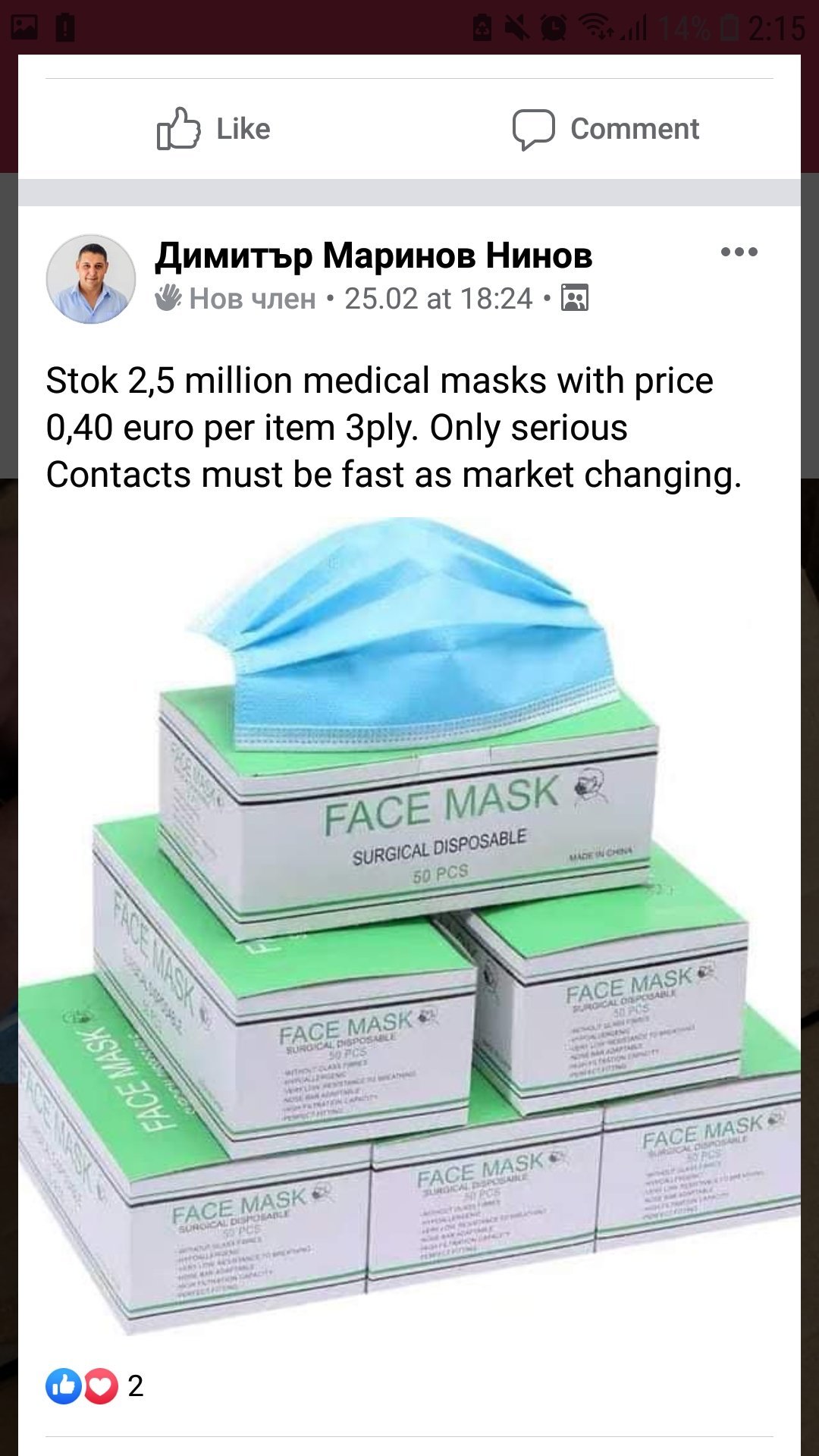Open Димитър Маринов Нинов's profile name link

click(x=373, y=256)
